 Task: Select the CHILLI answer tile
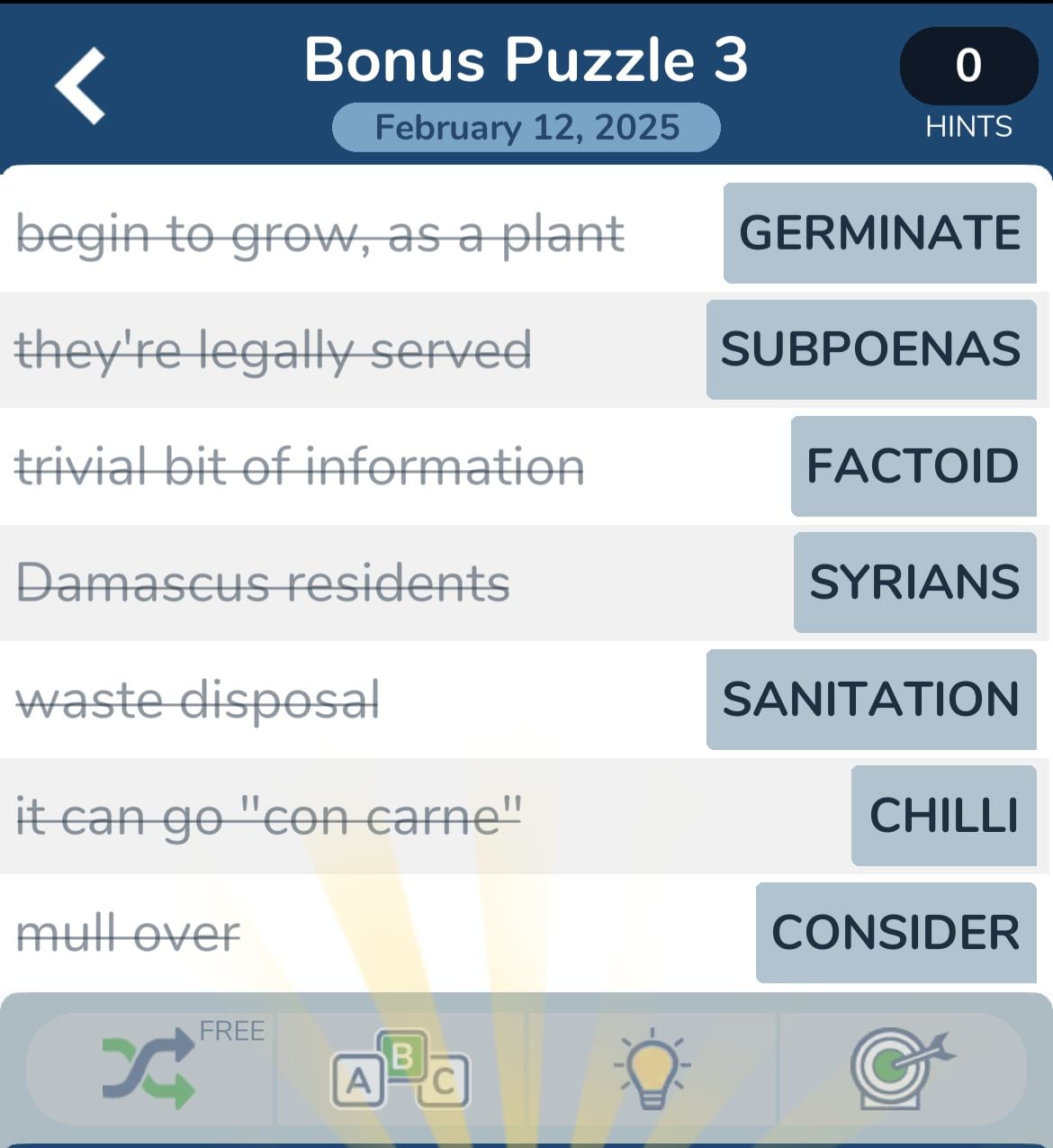point(943,816)
